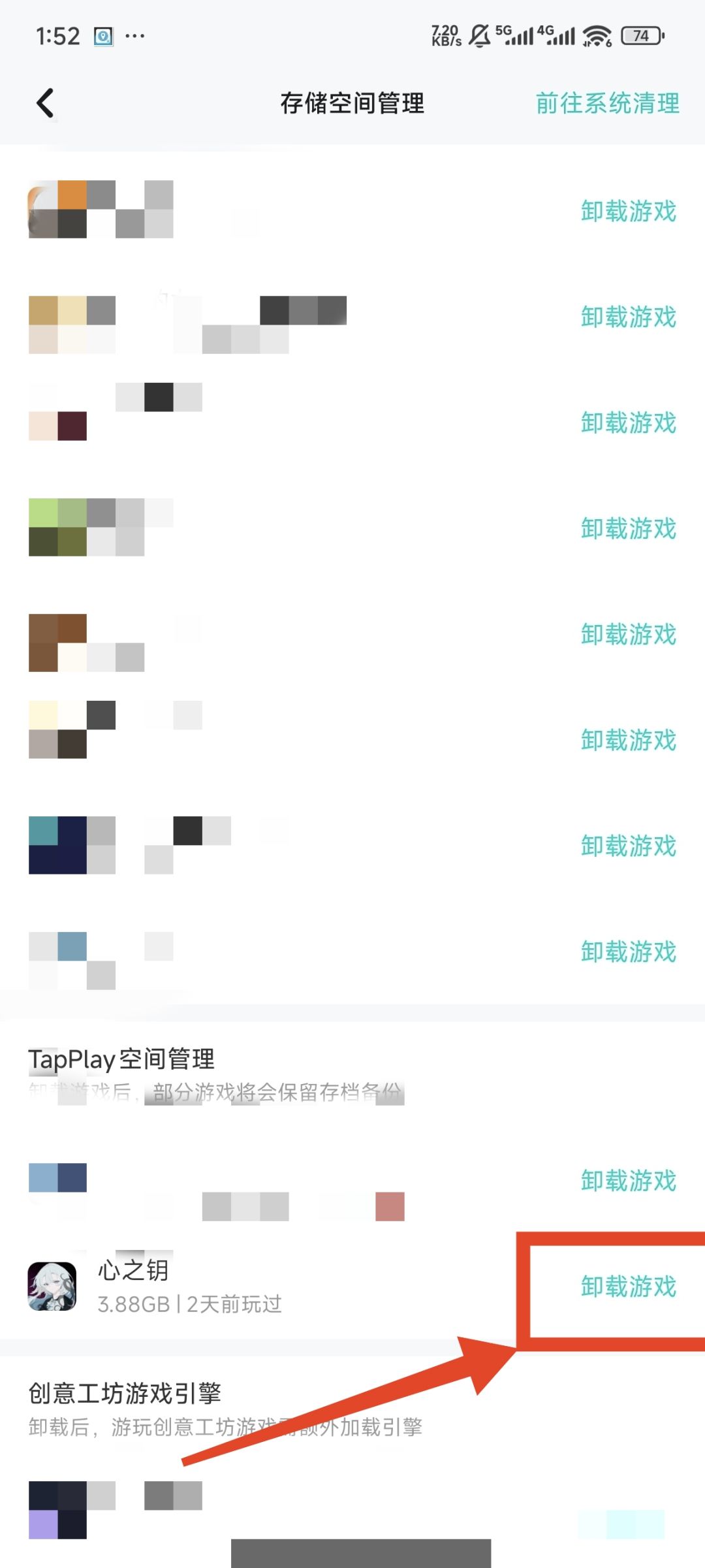Tap the muted notification bell icon
Image resolution: width=705 pixels, height=1568 pixels.
point(480,35)
